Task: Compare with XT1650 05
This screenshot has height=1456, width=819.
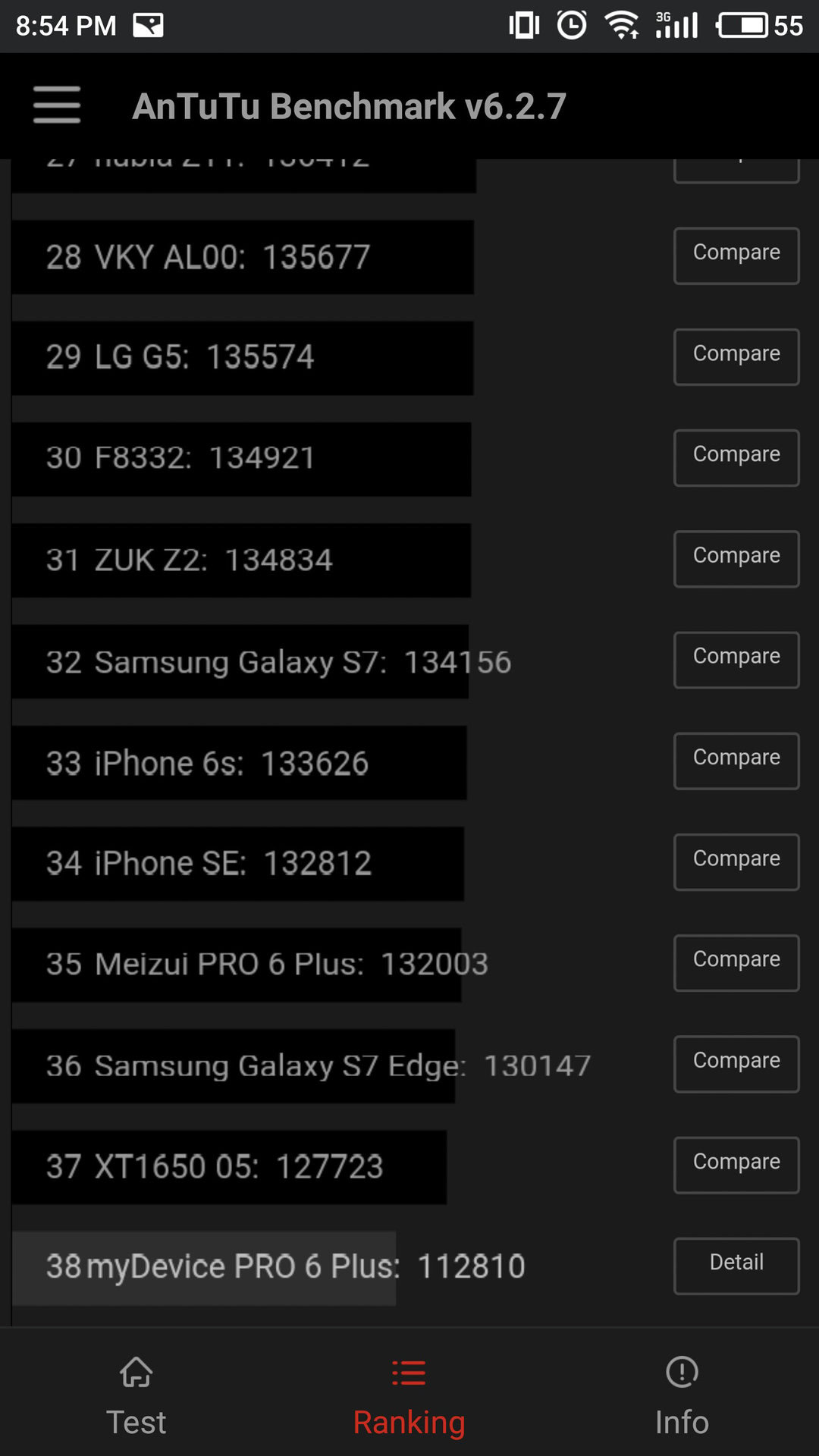Action: [736, 1164]
